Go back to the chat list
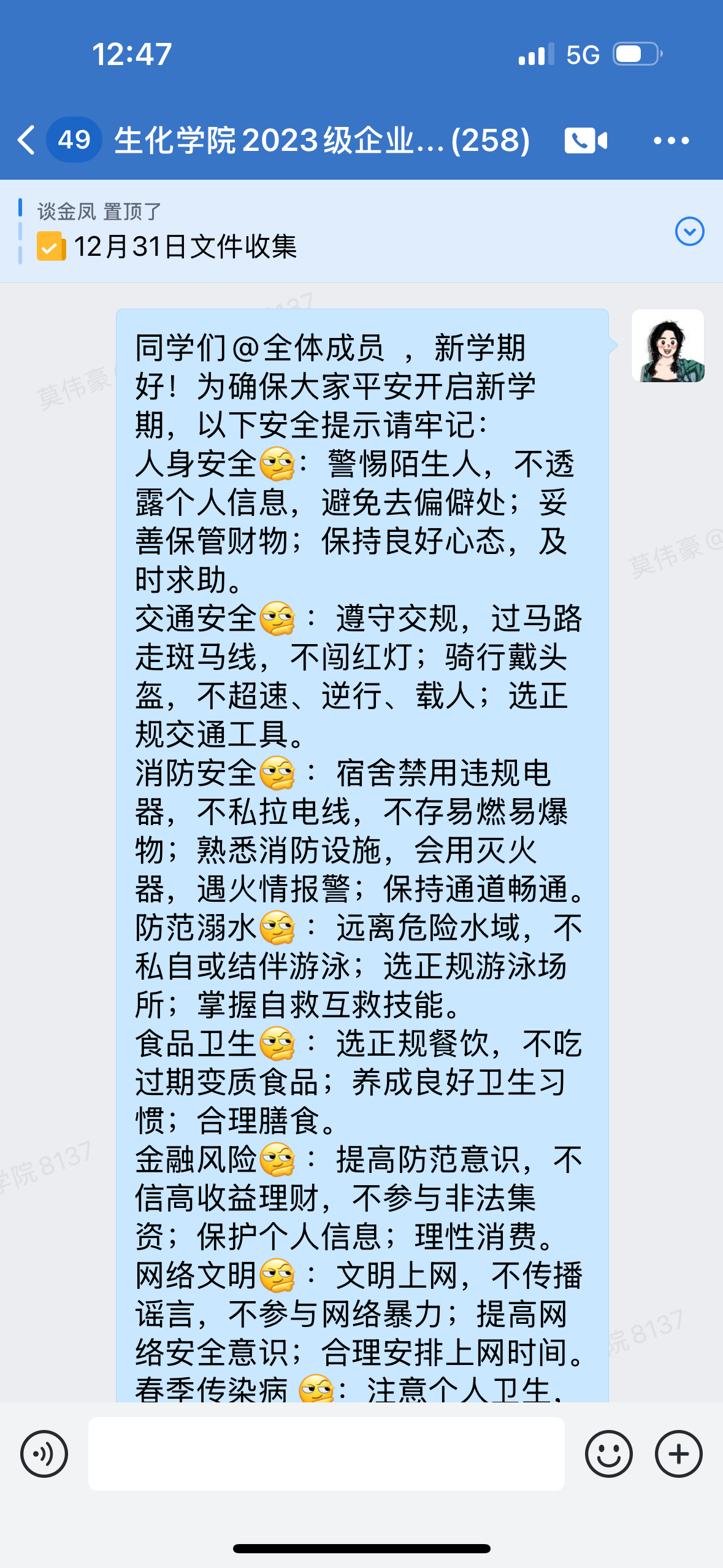723x1568 pixels. 27,140
